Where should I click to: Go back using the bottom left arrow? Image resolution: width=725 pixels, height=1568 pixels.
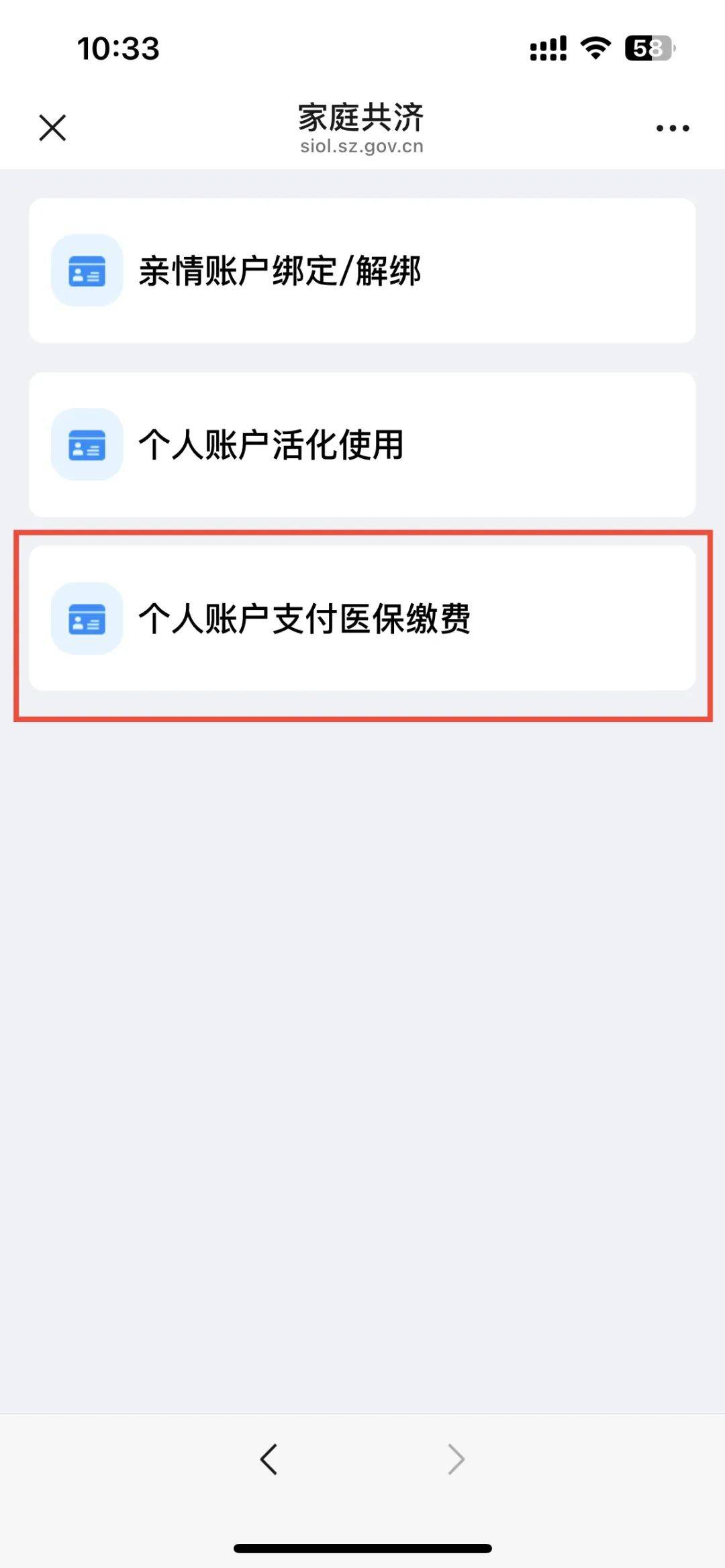(x=269, y=1459)
